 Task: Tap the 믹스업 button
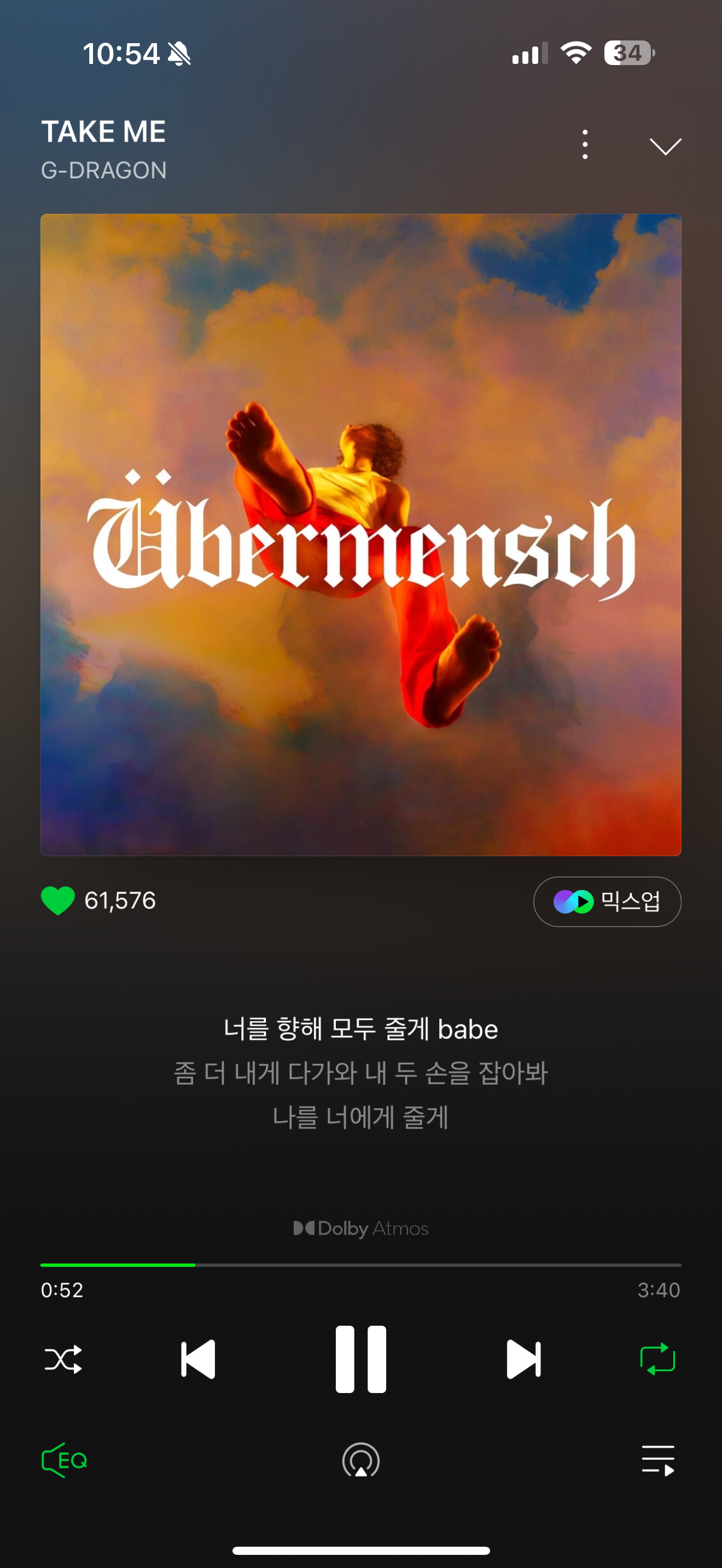point(607,902)
